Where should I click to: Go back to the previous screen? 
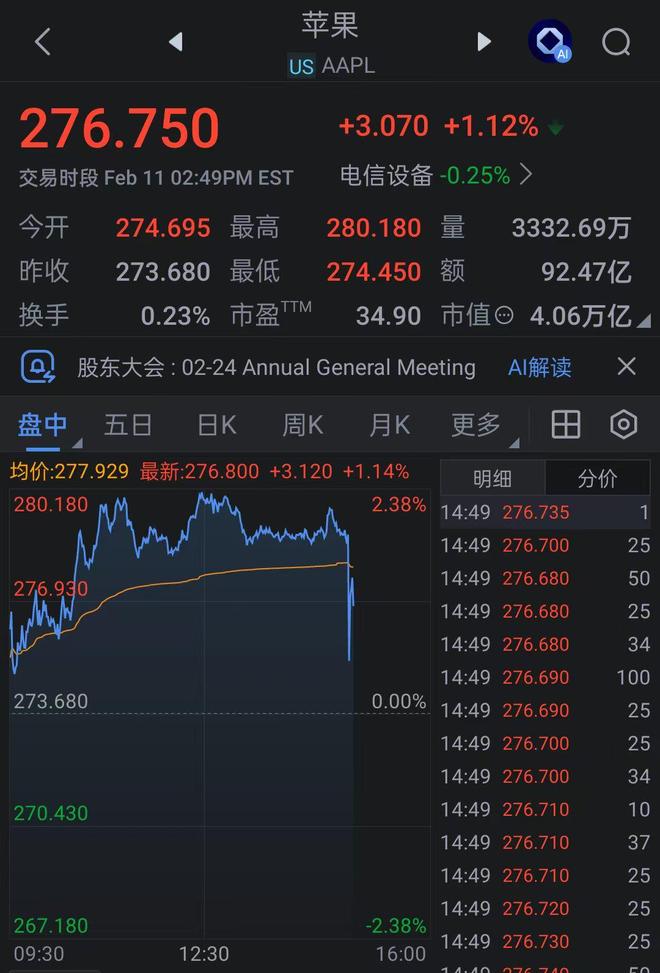tap(42, 42)
